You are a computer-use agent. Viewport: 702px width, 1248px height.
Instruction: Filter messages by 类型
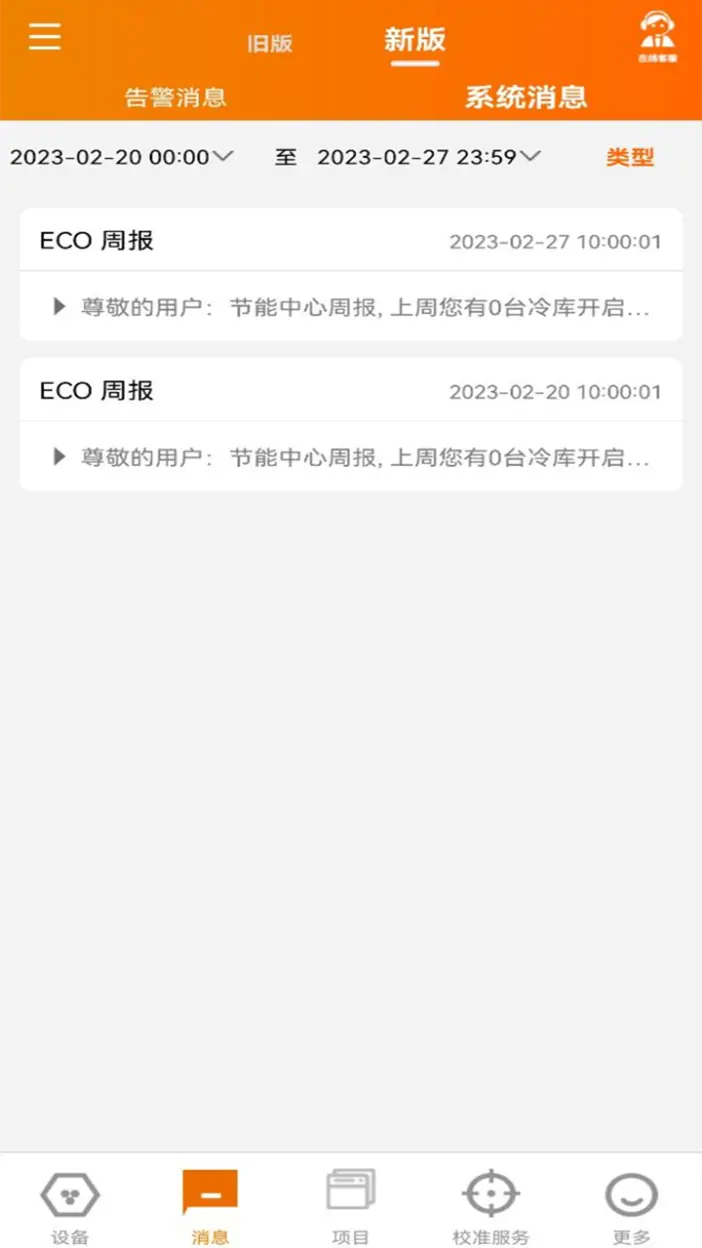tap(630, 157)
